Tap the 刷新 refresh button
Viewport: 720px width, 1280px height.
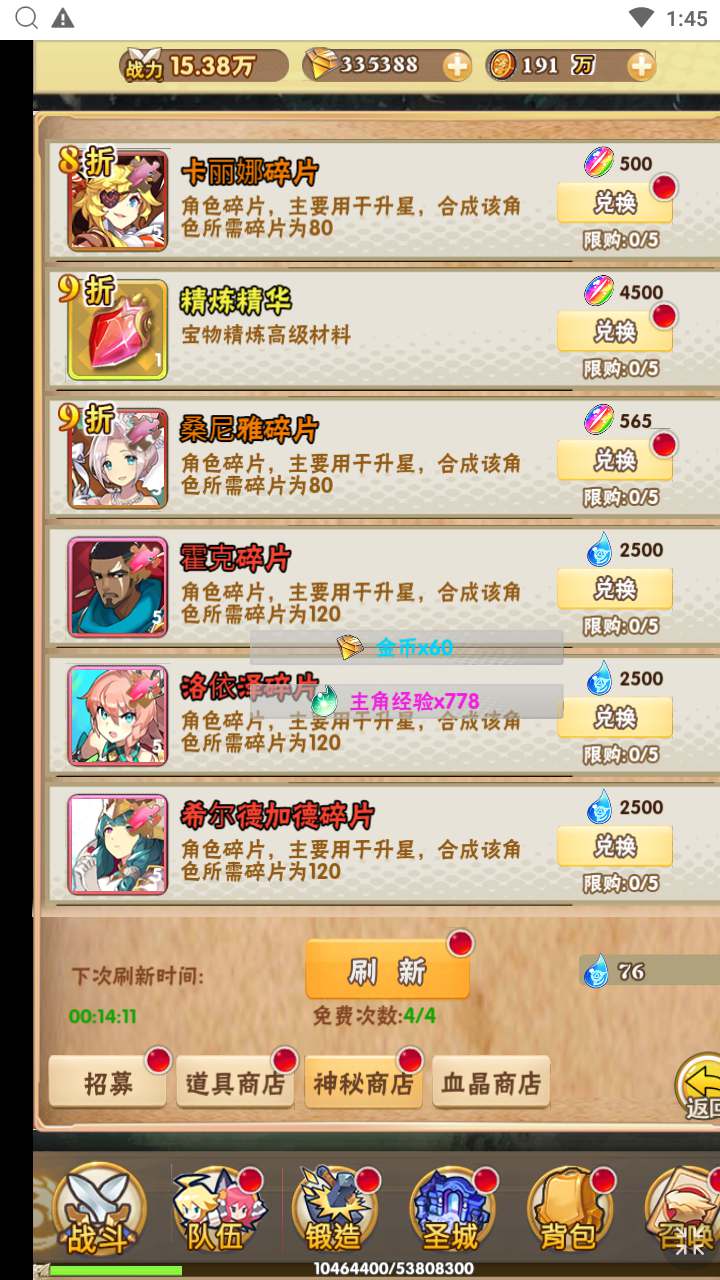(387, 970)
